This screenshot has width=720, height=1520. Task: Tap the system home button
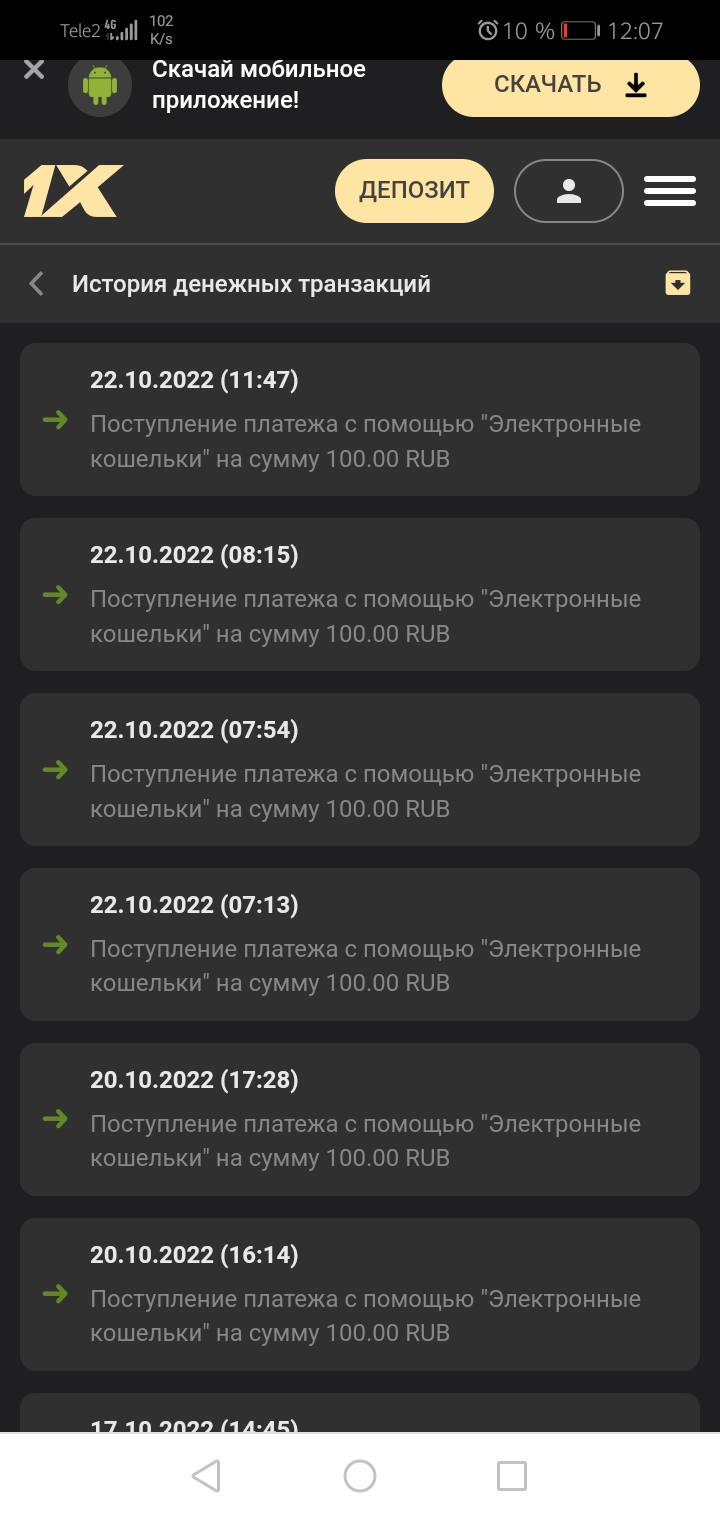(x=360, y=1476)
